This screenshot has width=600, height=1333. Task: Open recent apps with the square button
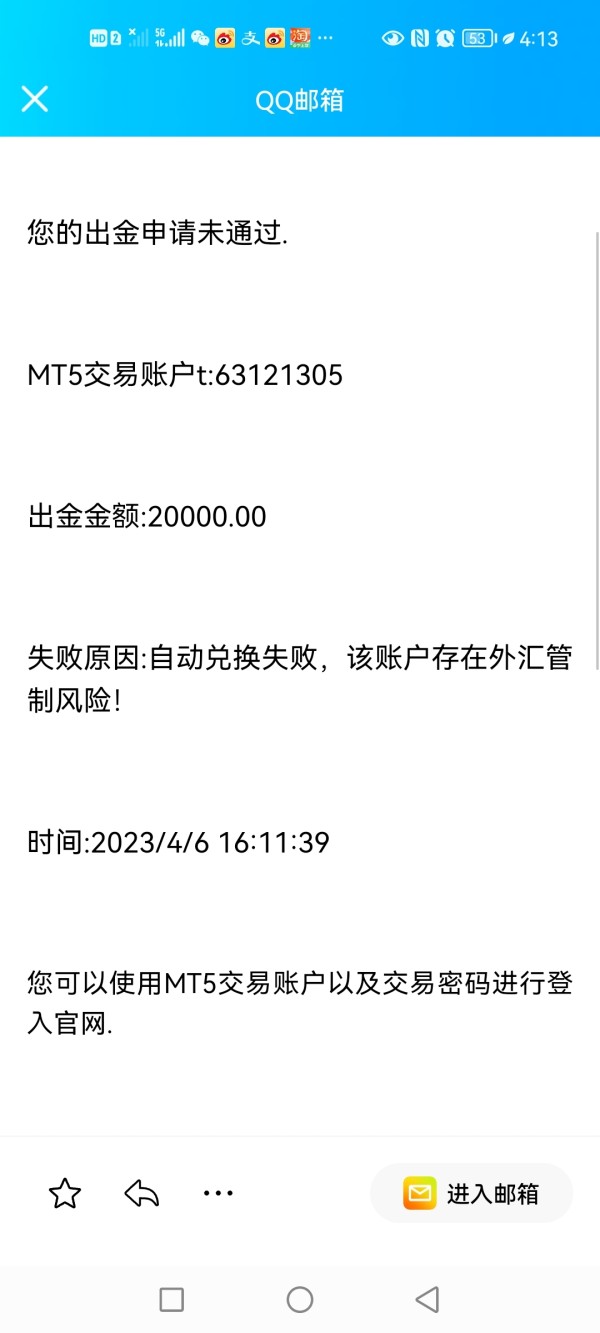tap(172, 1299)
